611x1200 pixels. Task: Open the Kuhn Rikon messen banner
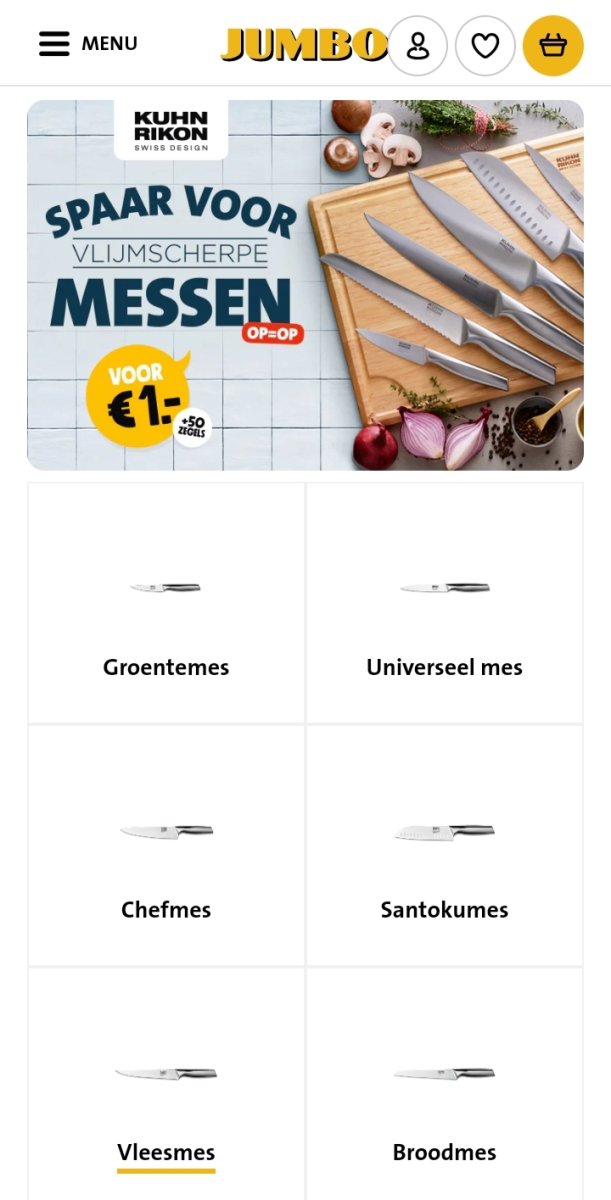(305, 285)
